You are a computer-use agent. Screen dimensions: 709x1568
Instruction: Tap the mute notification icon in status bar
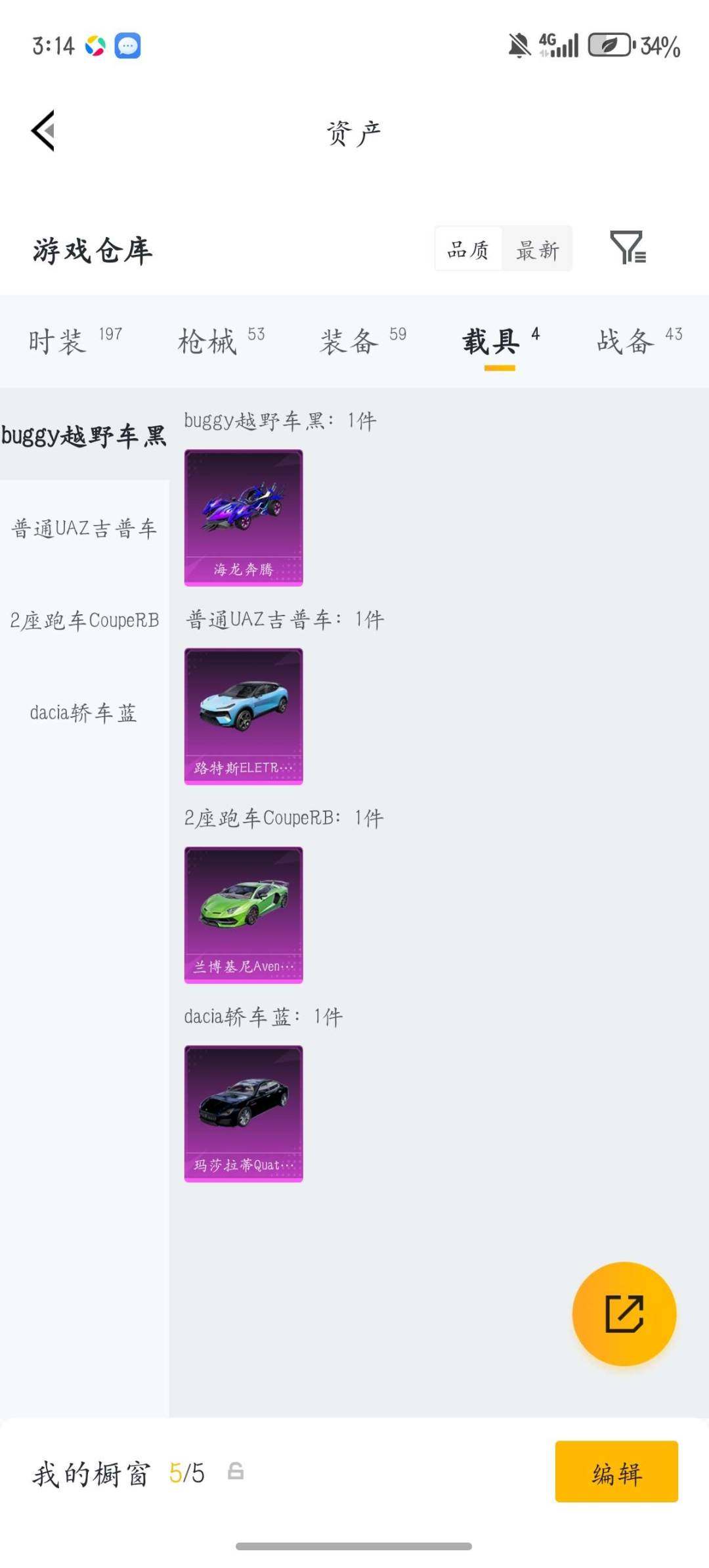518,45
